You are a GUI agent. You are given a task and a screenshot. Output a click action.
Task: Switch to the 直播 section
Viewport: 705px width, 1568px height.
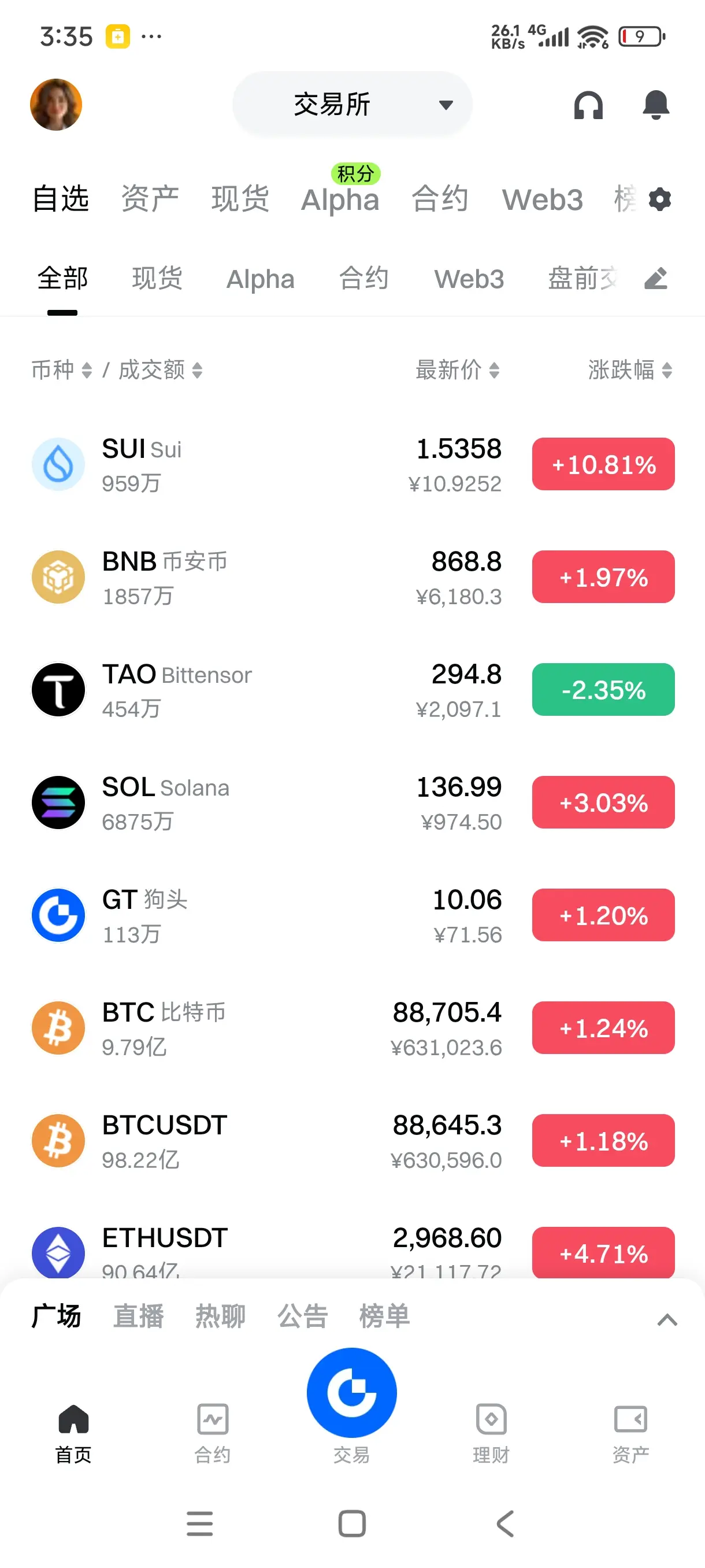click(139, 1316)
